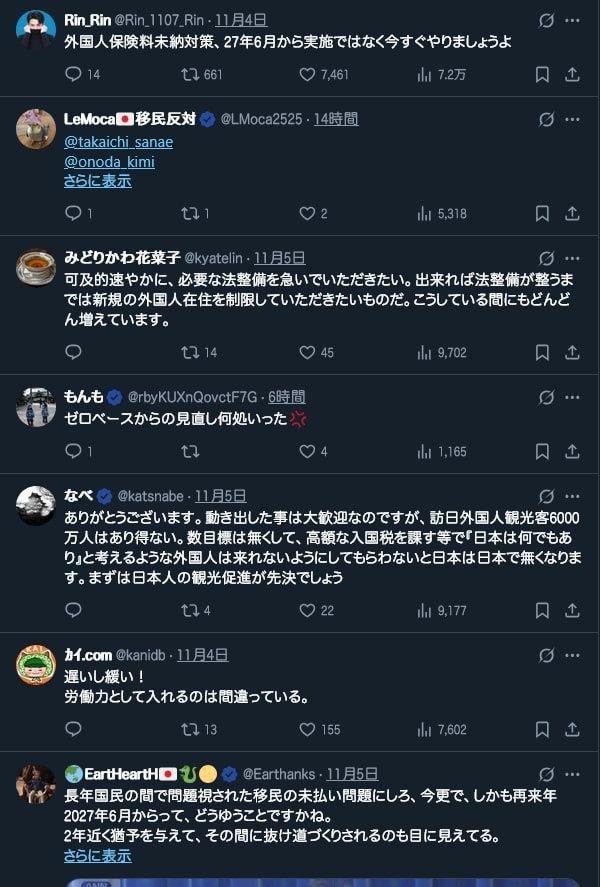The height and width of the screenshot is (887, 600).
Task: Reply to もんも's post
Action: pos(73,451)
